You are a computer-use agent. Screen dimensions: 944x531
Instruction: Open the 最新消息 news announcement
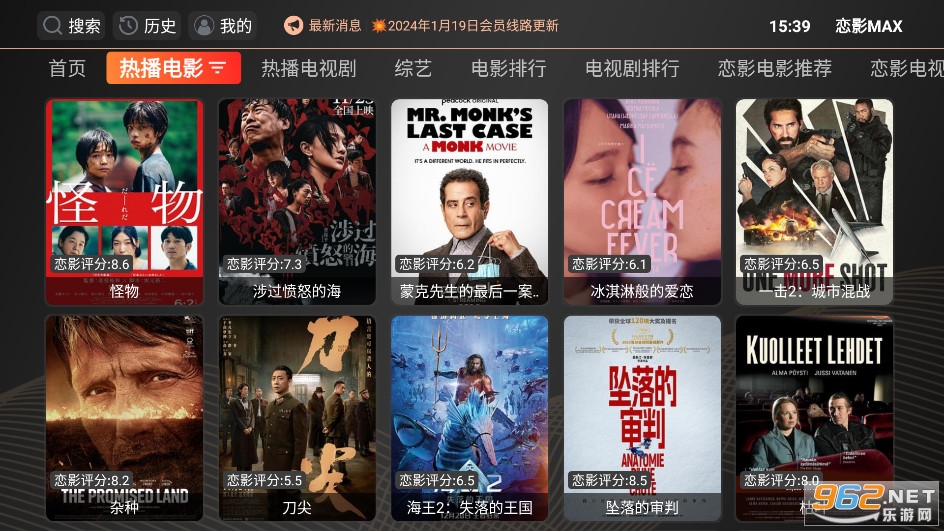click(323, 26)
